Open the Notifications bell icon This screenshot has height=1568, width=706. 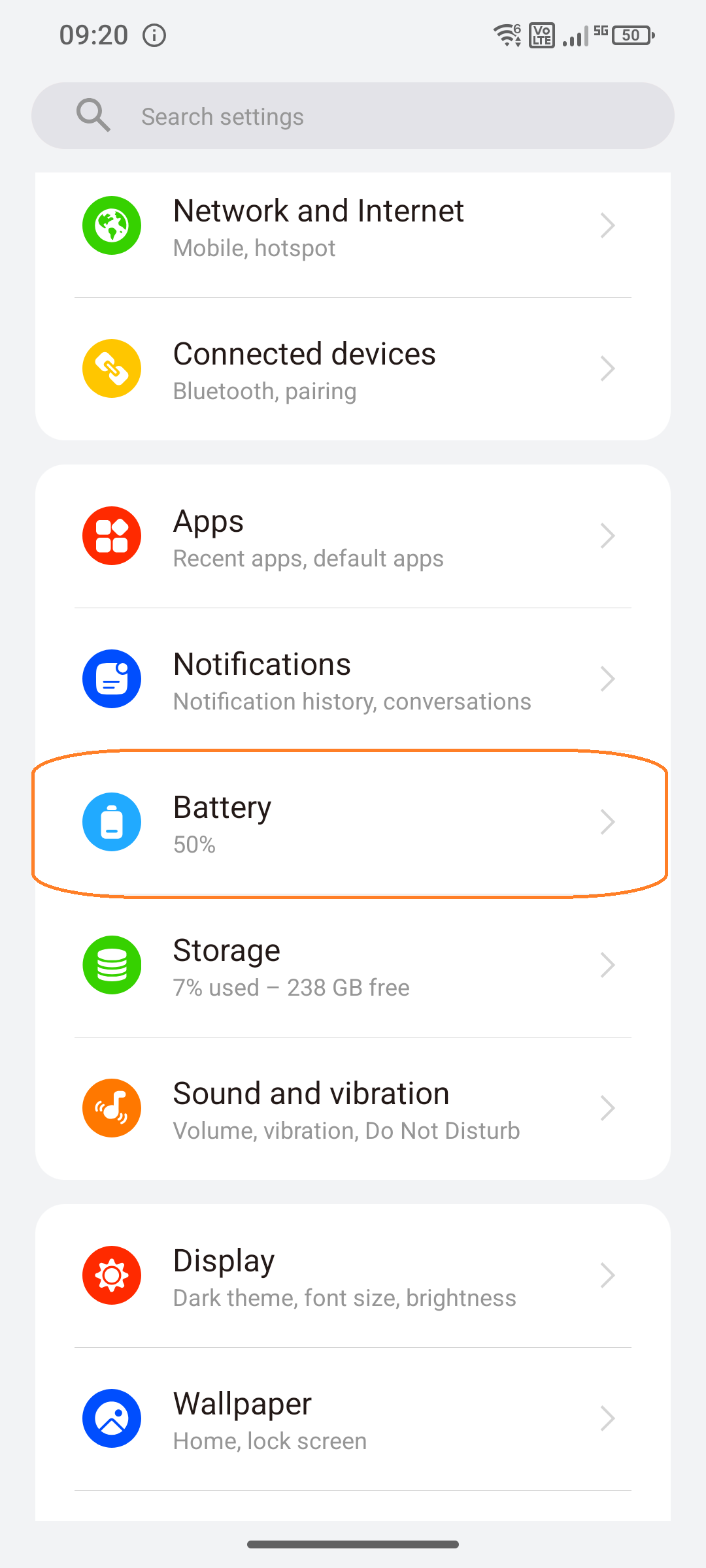(111, 678)
